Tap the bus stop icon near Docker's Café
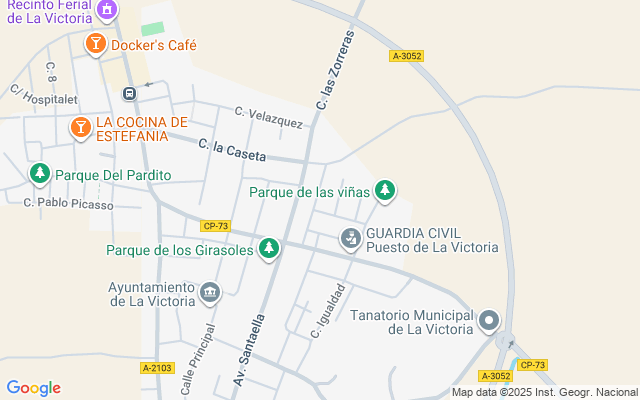Viewport: 640px width, 400px height. click(x=129, y=93)
